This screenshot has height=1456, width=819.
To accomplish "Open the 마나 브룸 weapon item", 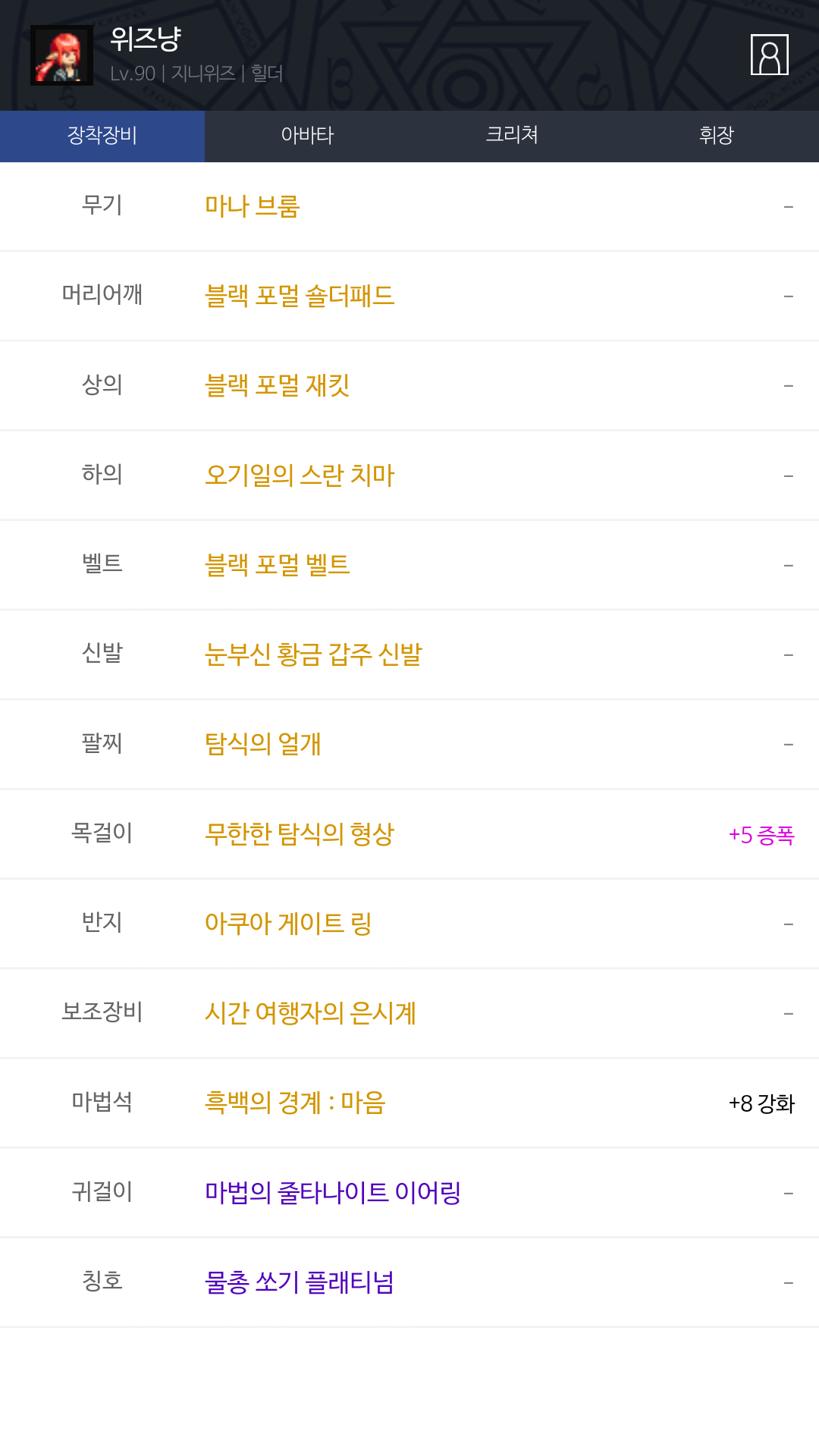I will click(x=253, y=206).
